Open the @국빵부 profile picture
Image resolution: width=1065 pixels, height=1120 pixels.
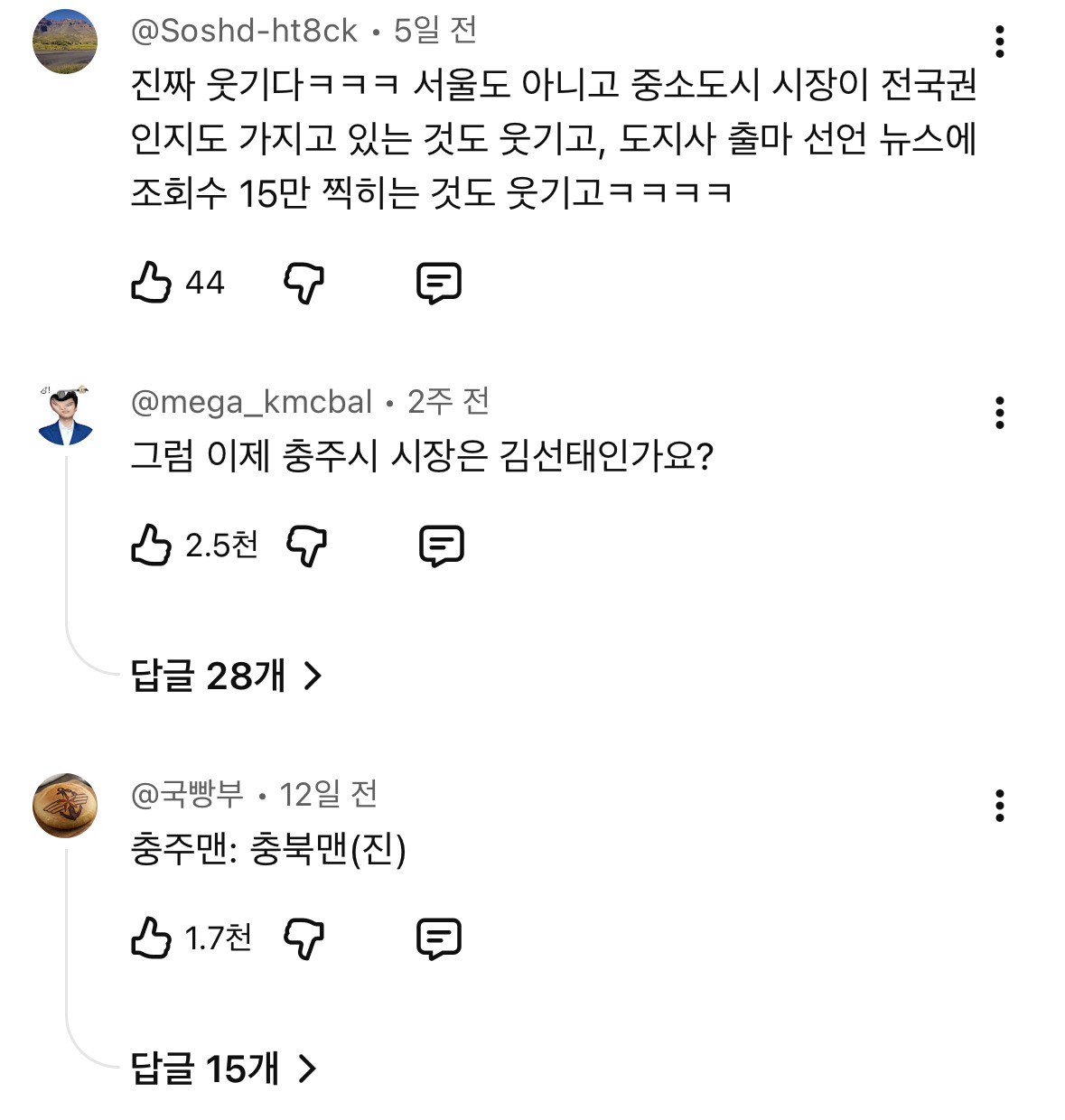pos(65,805)
